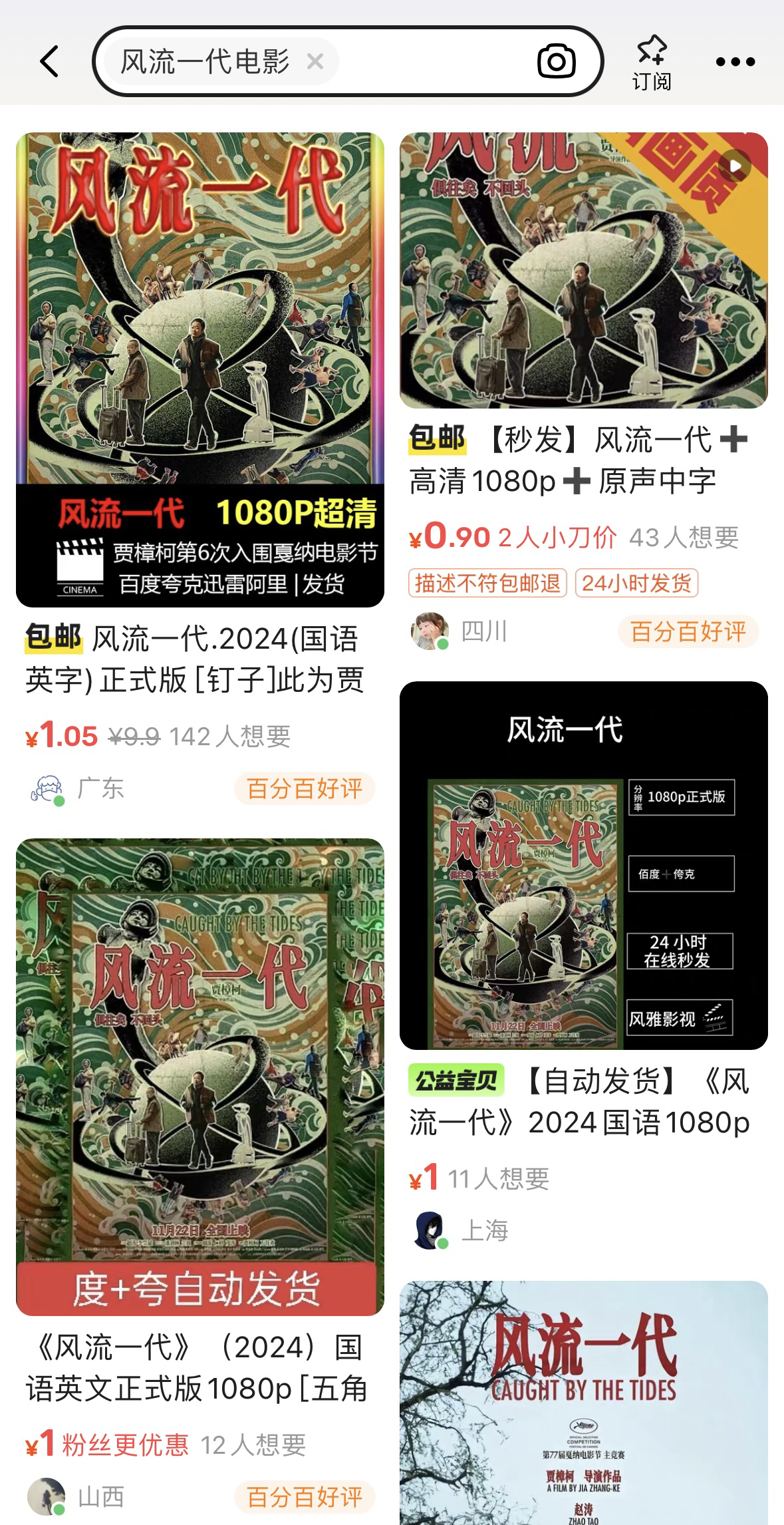Go back using the top-left arrow

pos(50,62)
